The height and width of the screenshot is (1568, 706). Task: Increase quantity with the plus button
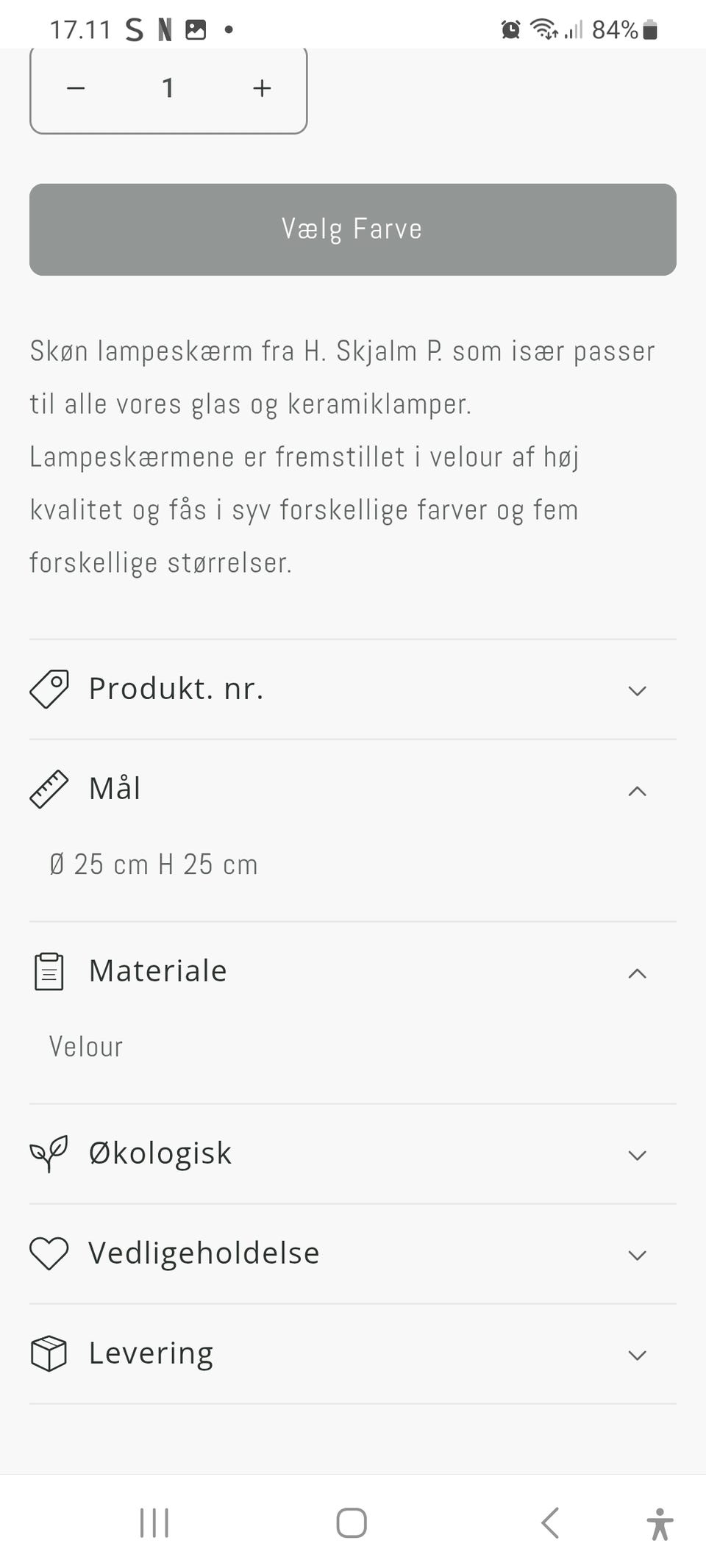(x=262, y=87)
